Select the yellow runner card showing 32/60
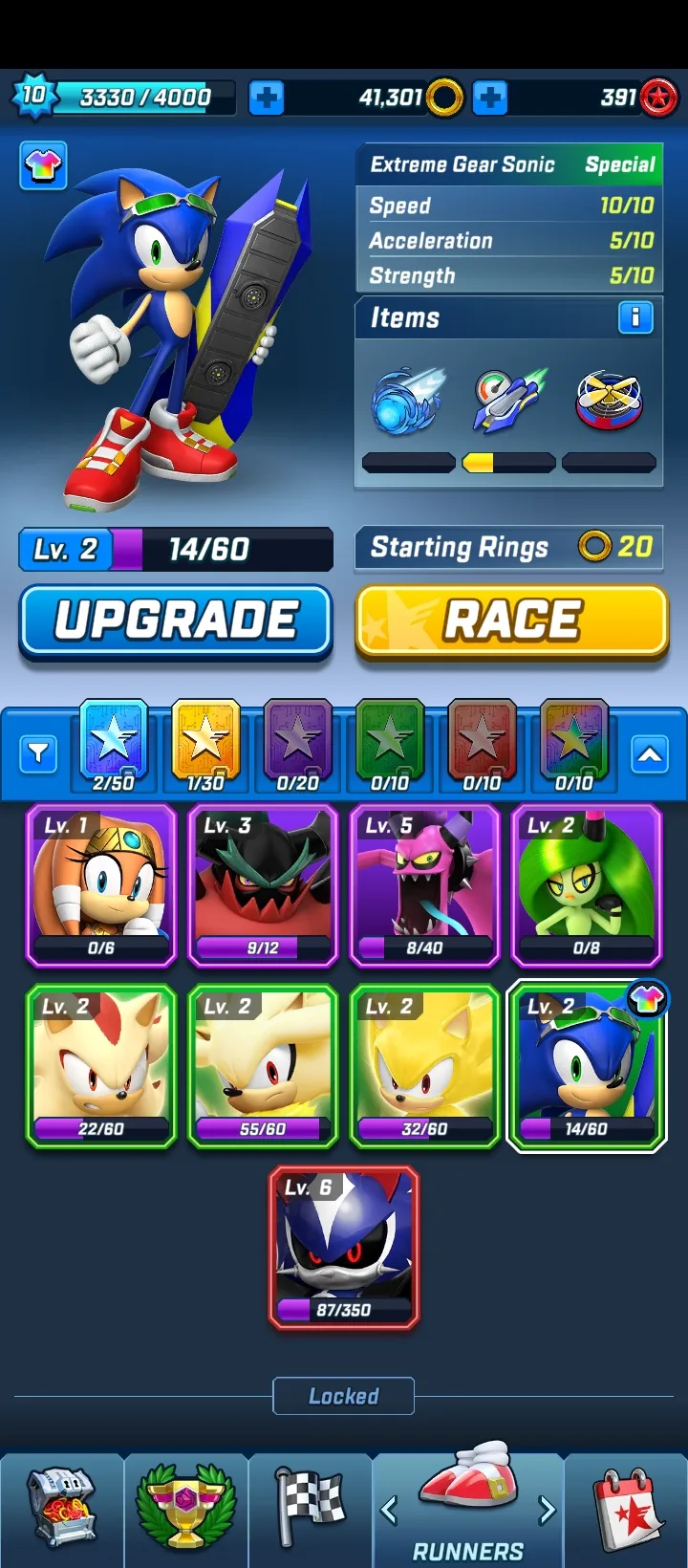The height and width of the screenshot is (1568, 688). tap(424, 1066)
